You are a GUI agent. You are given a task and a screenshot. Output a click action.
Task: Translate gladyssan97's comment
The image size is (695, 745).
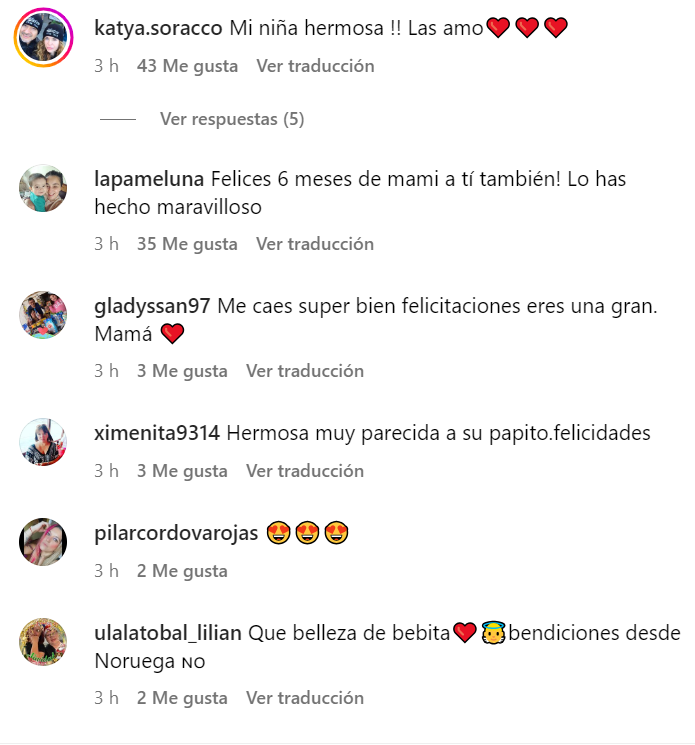click(x=305, y=371)
